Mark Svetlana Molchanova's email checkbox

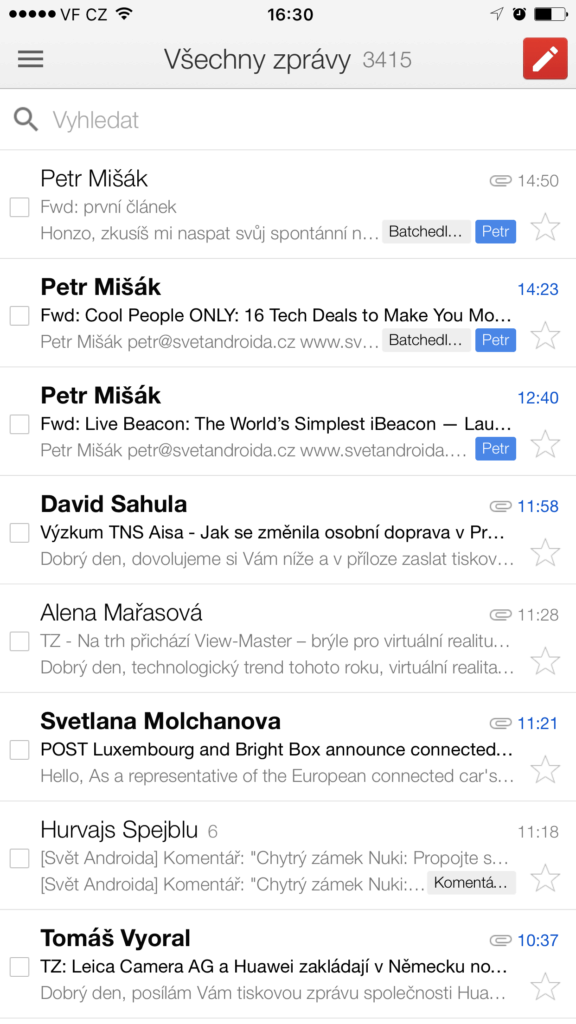tap(20, 749)
